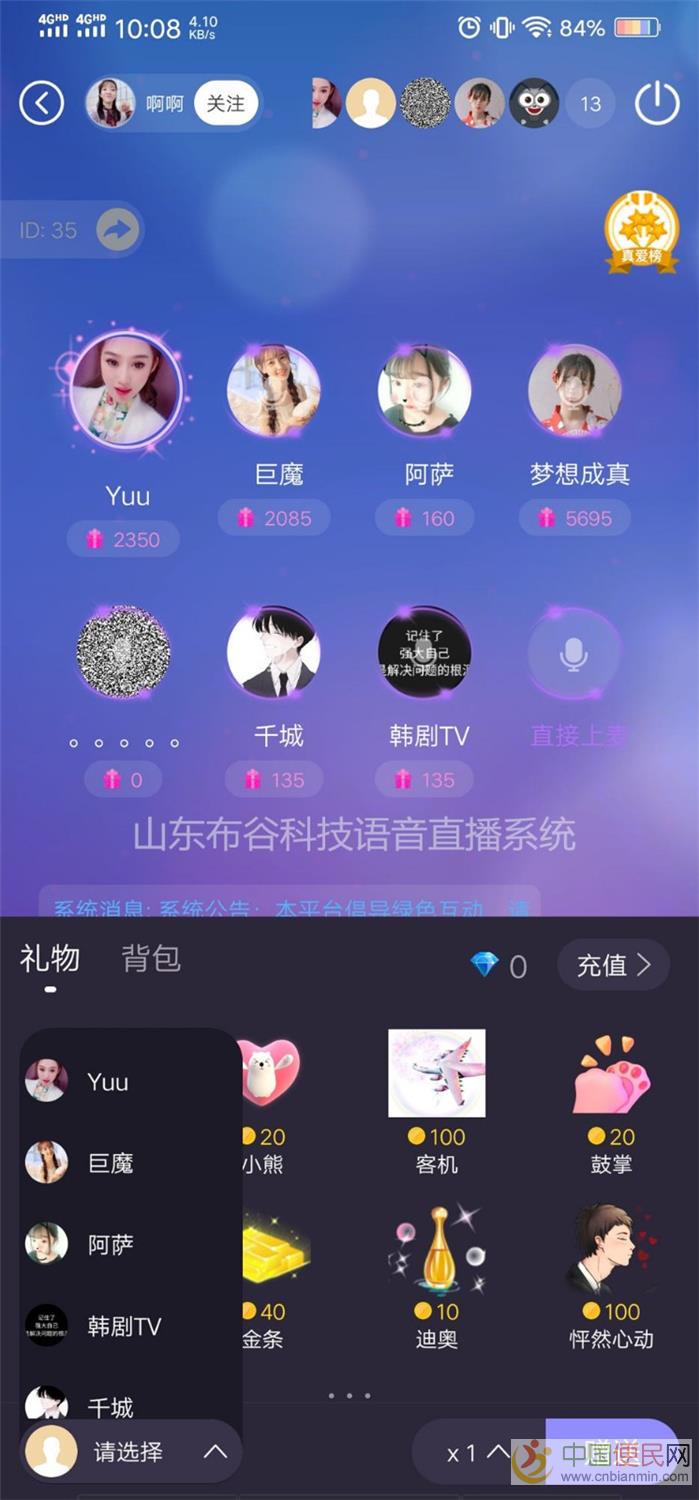Share the room with the arrow beside ID
The height and width of the screenshot is (1500, 699).
(x=118, y=230)
